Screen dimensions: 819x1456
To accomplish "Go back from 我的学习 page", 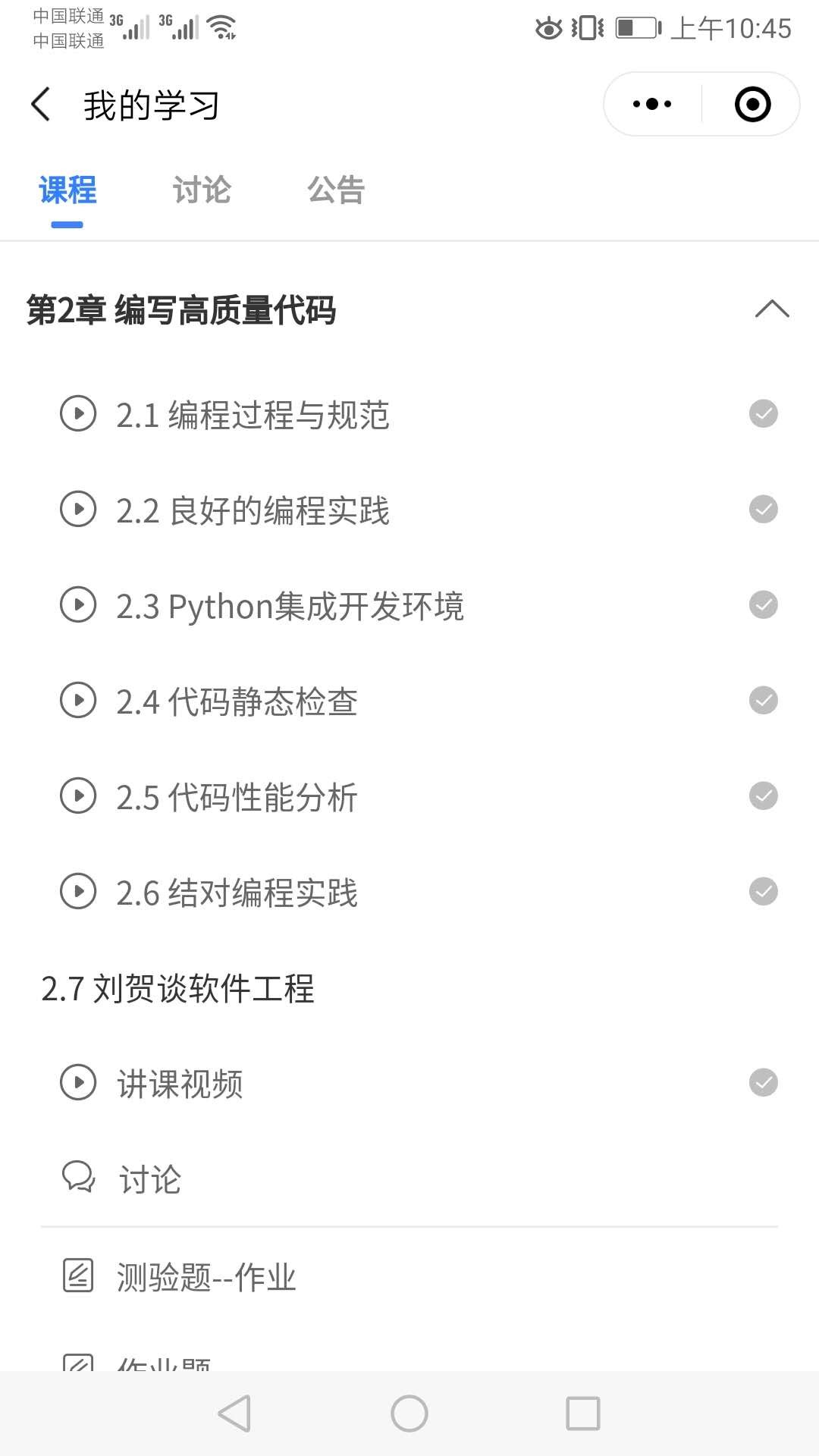I will click(41, 105).
